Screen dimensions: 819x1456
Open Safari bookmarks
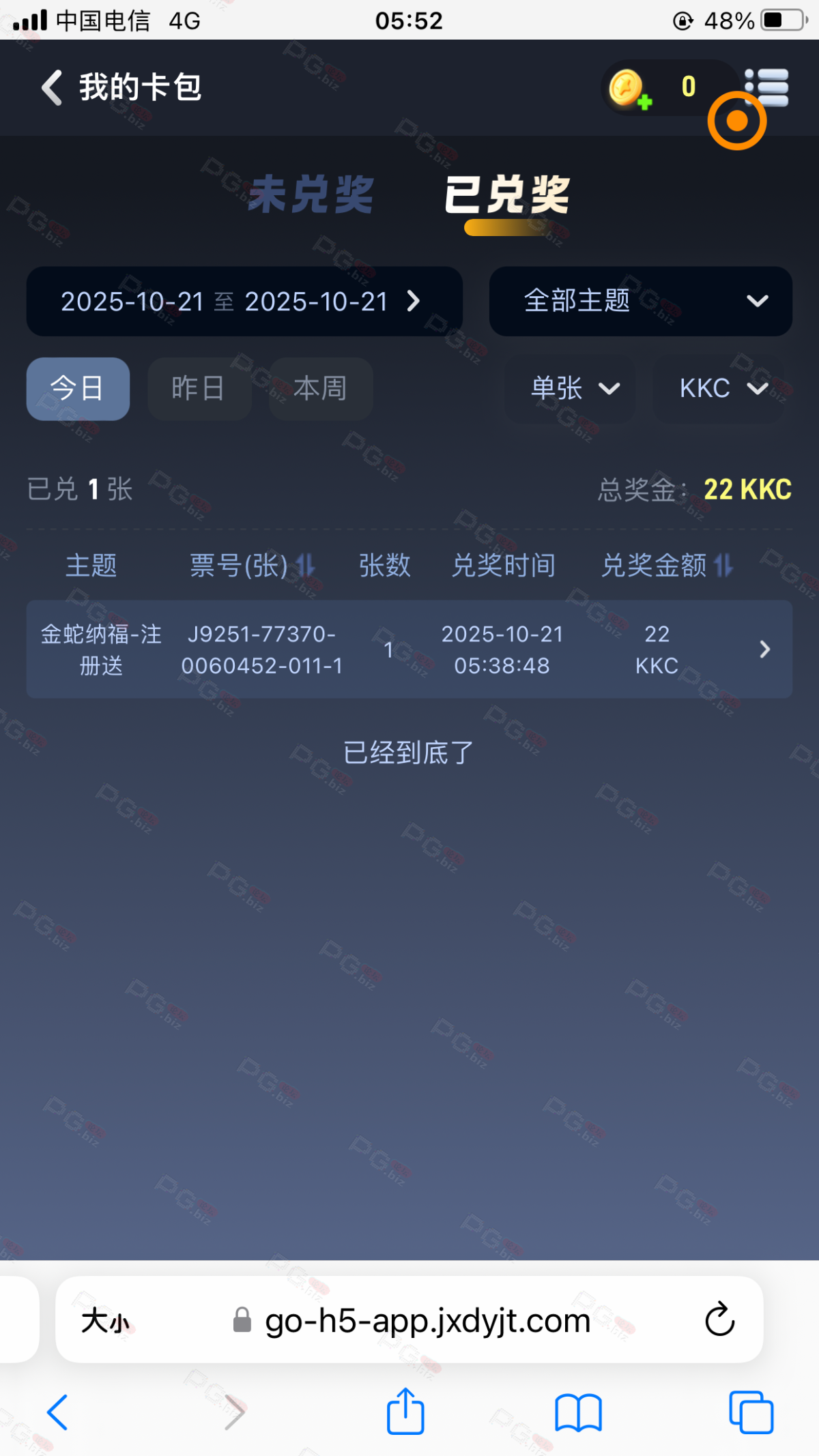pyautogui.click(x=577, y=1412)
